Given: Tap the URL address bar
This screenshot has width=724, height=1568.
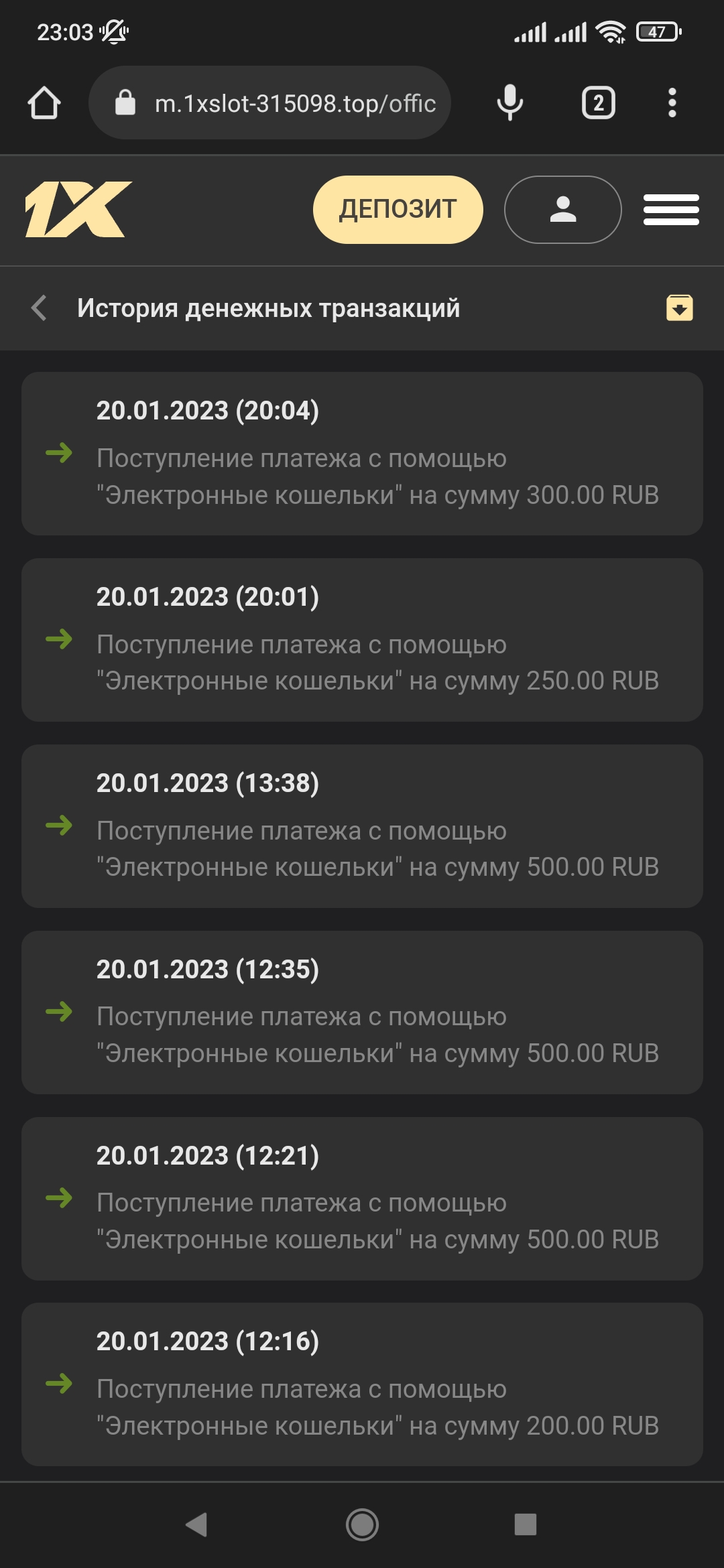Looking at the screenshot, I should pyautogui.click(x=282, y=103).
